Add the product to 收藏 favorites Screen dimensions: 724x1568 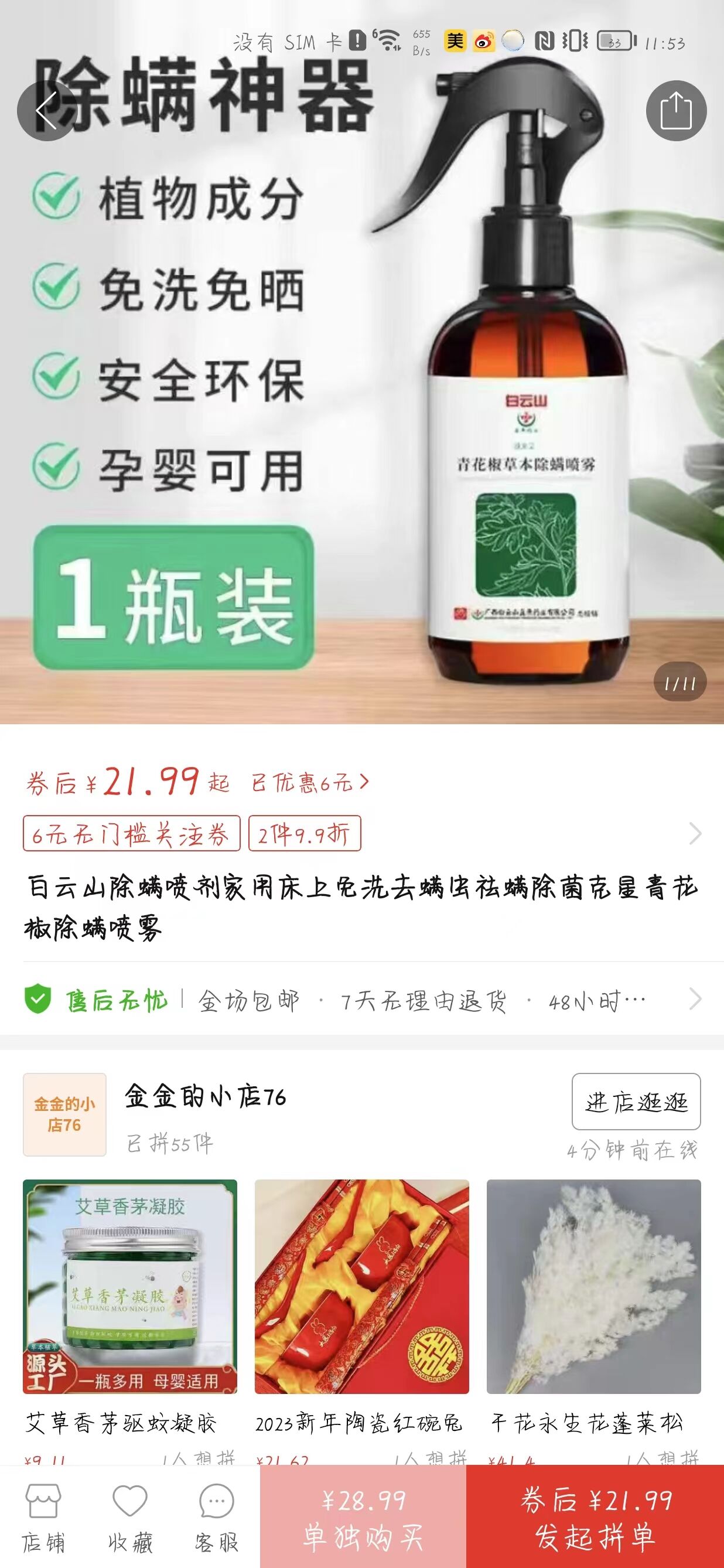click(x=130, y=1517)
